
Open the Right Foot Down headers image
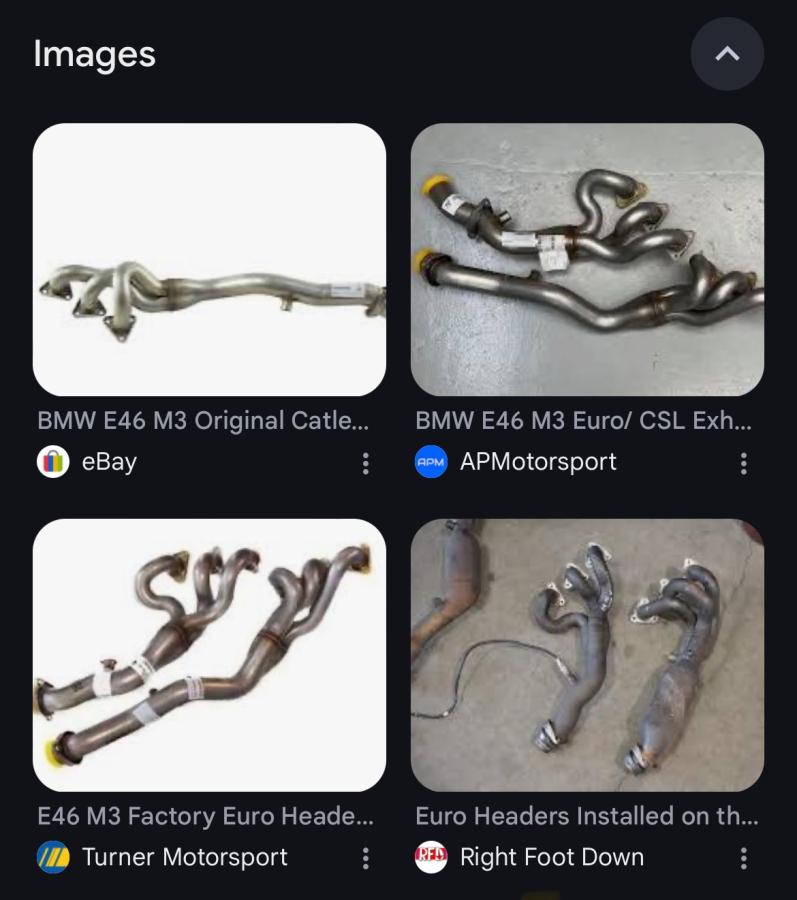click(587, 655)
